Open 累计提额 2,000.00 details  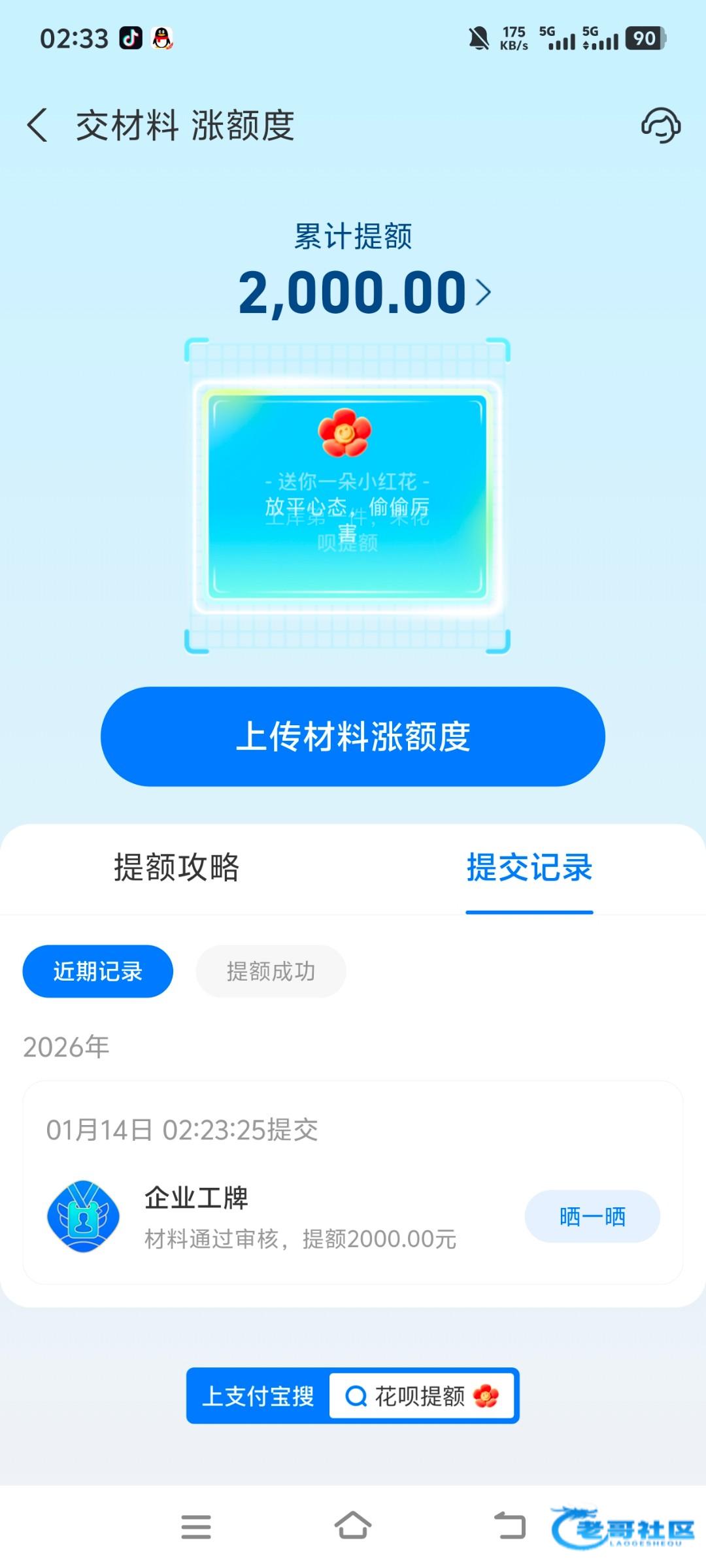[x=363, y=292]
